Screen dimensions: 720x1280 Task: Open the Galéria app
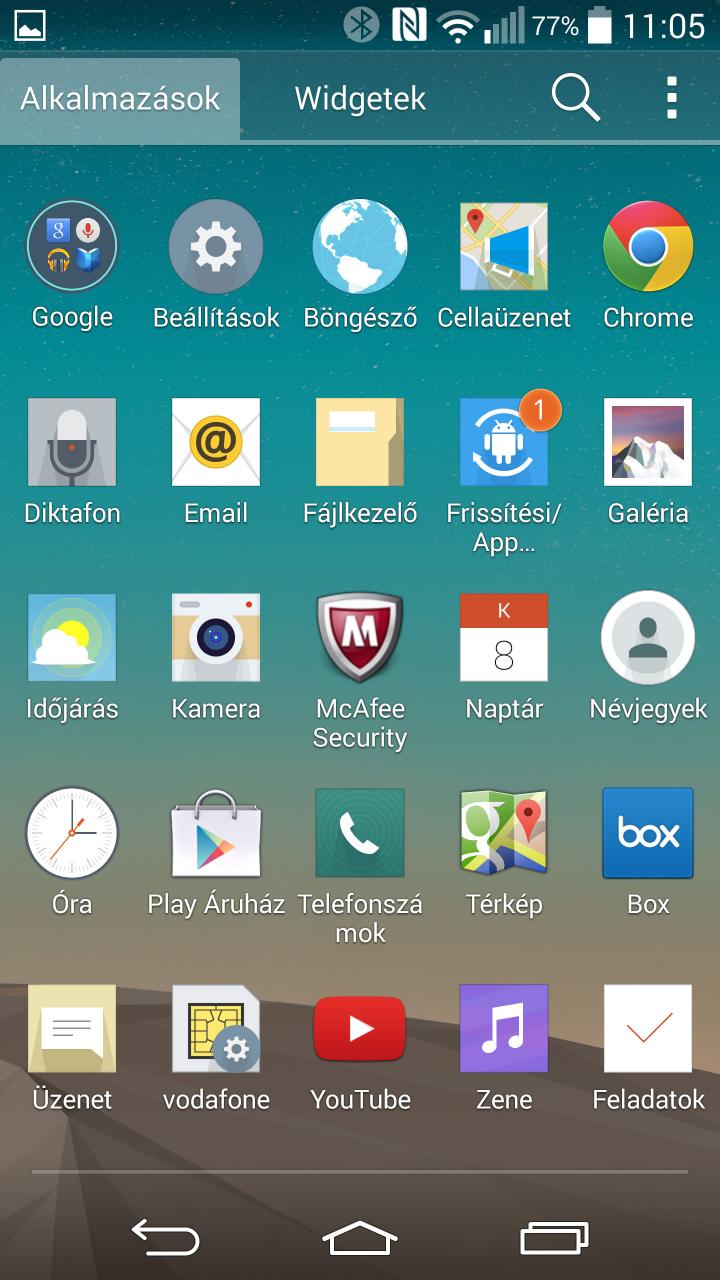648,442
